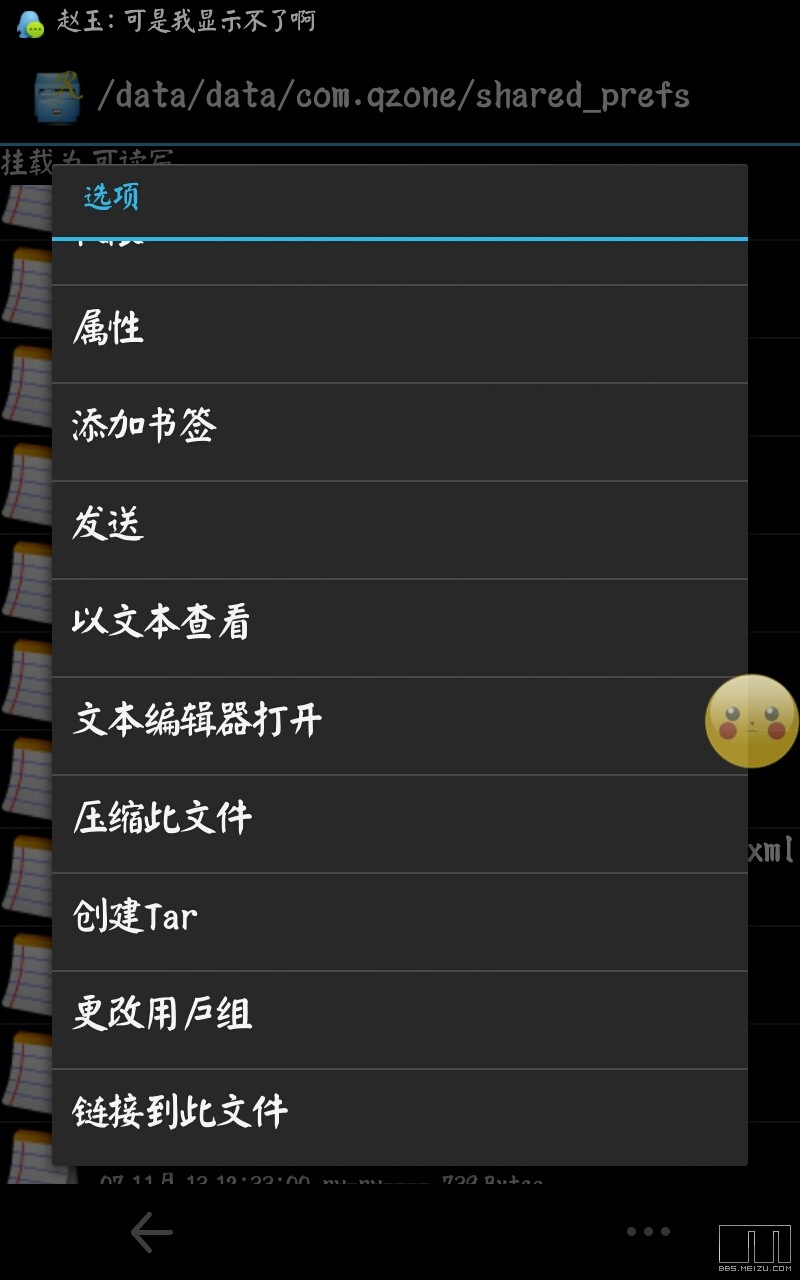This screenshot has height=1280, width=800.
Task: Tap the file cabinet icon beside the path
Action: [55, 95]
